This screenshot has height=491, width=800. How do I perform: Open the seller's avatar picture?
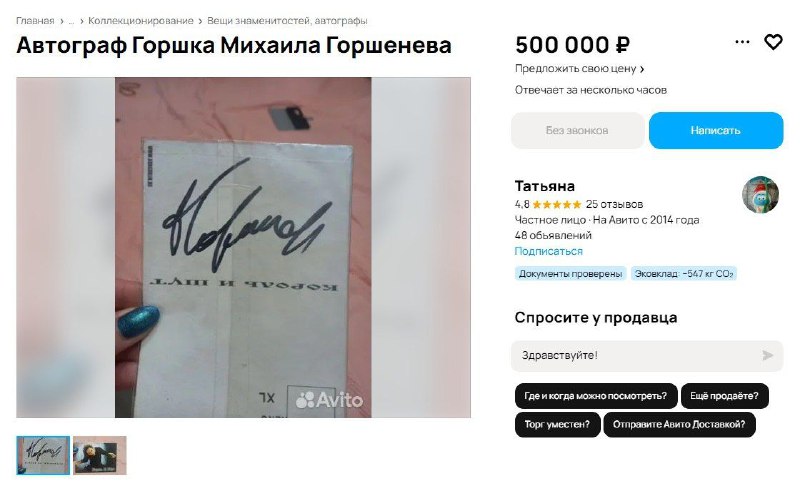point(760,194)
